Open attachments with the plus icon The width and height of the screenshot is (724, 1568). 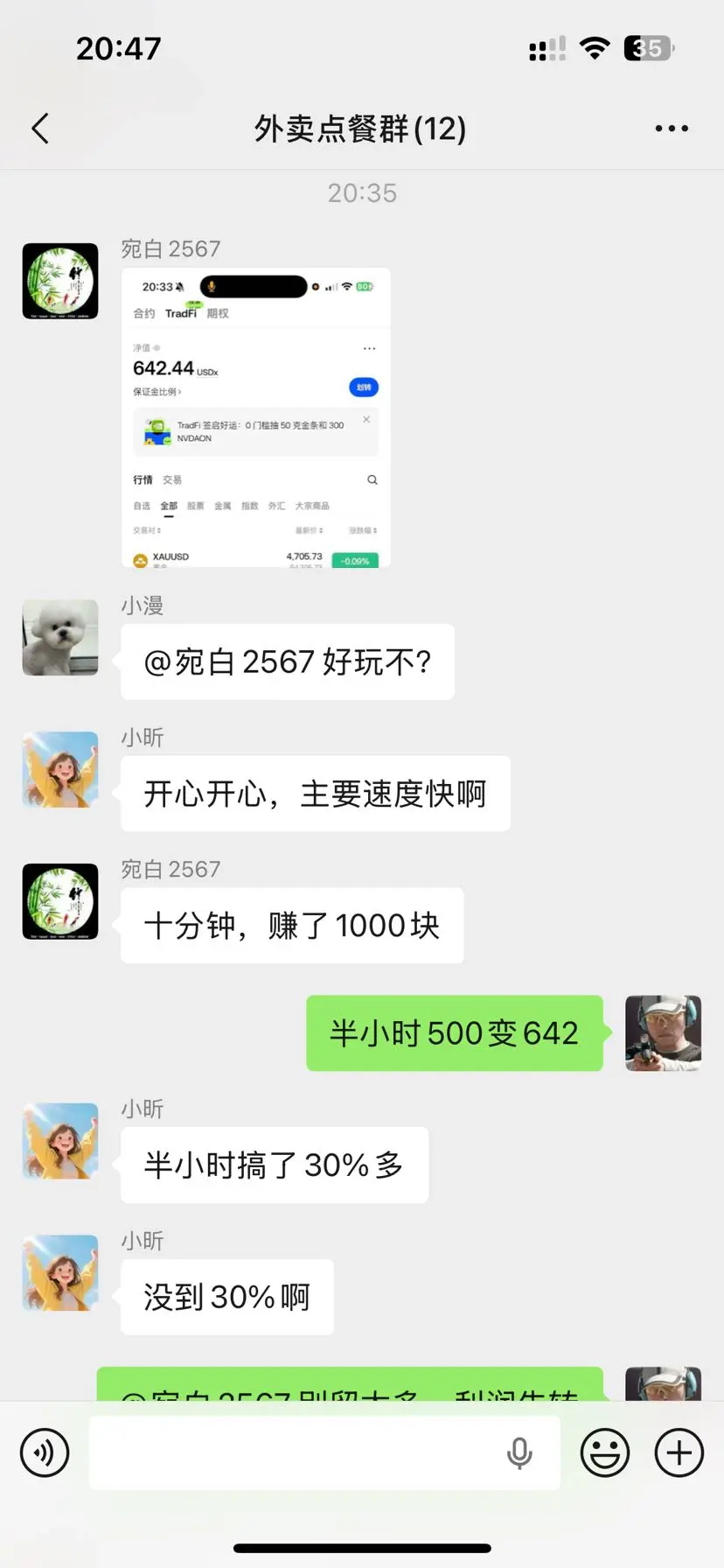click(x=679, y=1452)
